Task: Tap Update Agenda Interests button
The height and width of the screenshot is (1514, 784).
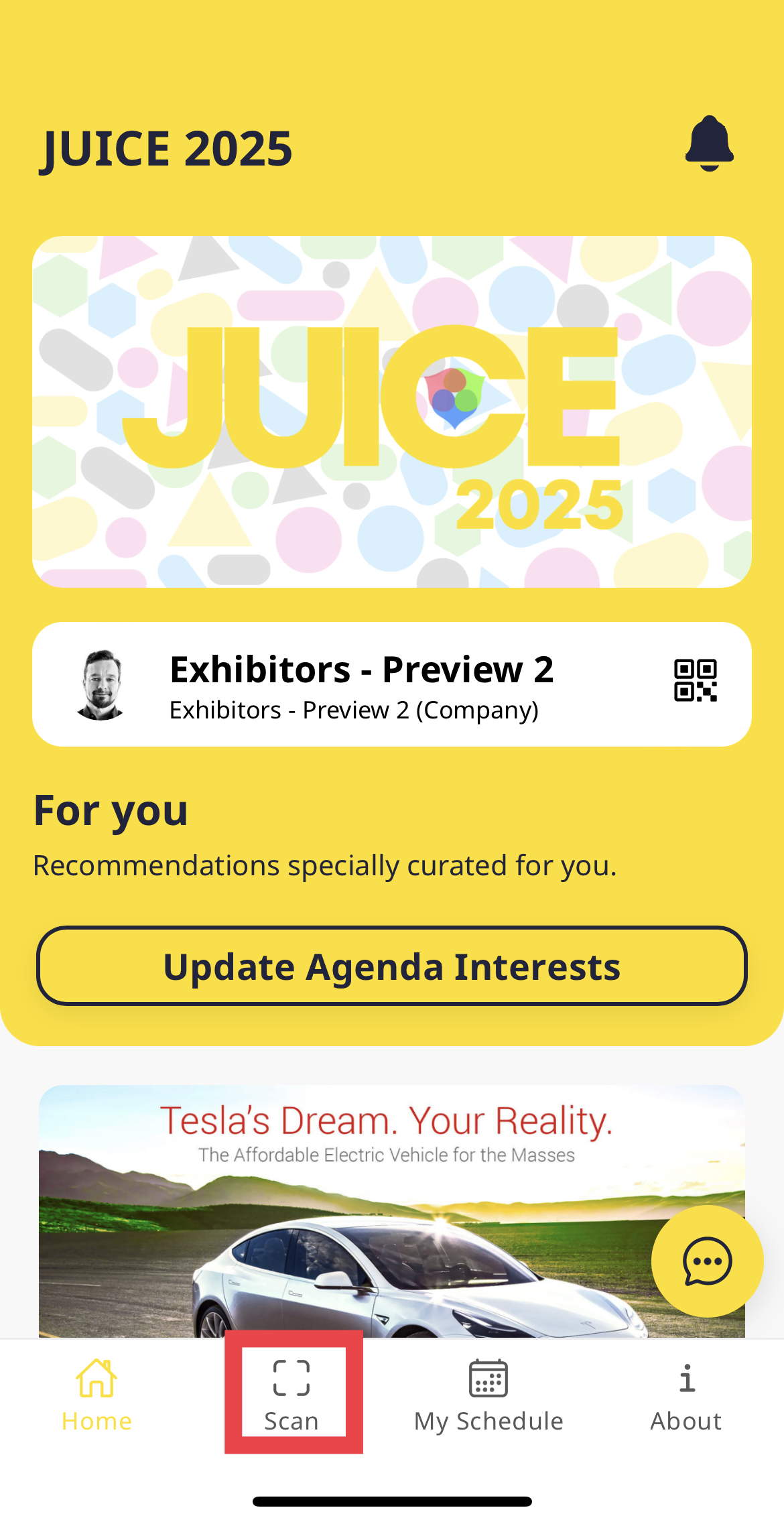Action: click(x=391, y=966)
